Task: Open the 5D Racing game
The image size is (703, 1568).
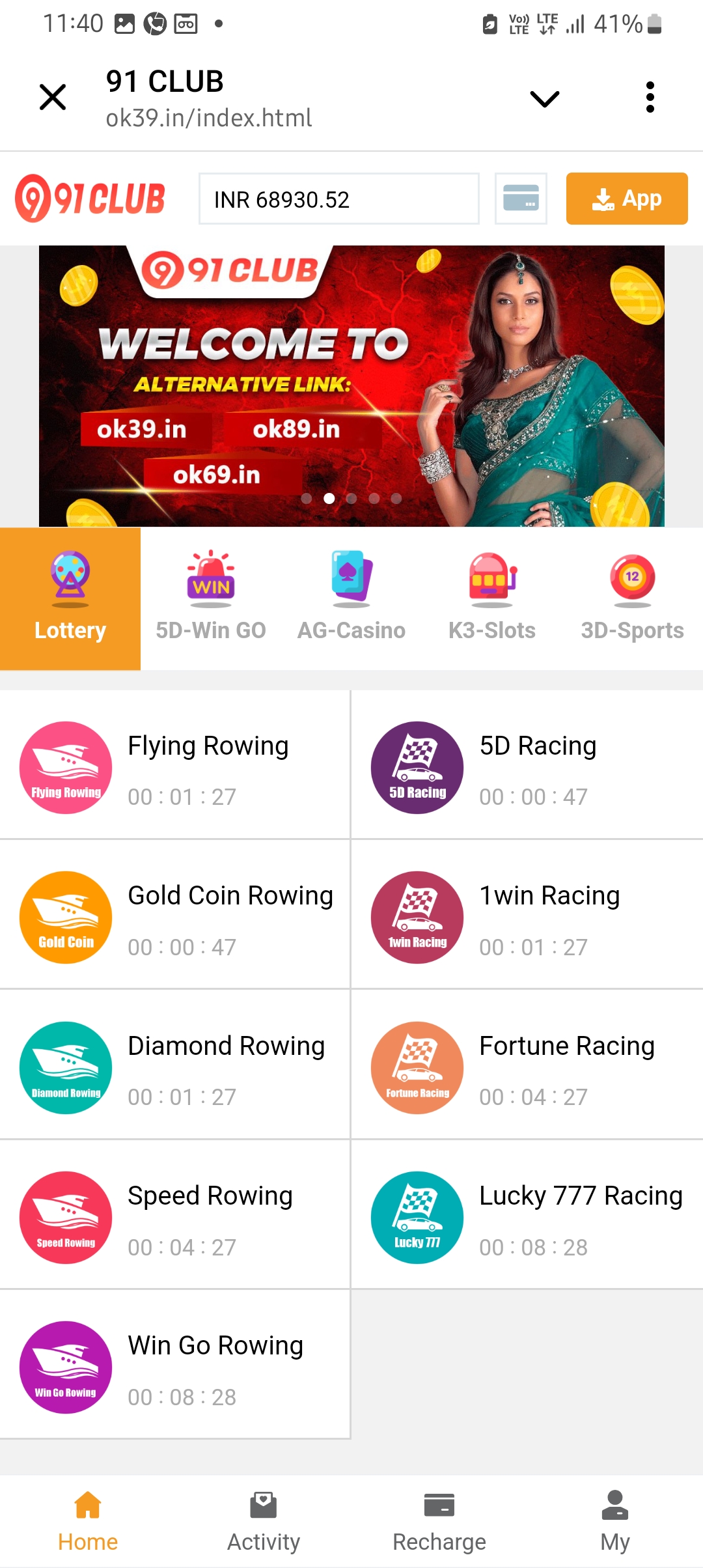Action: click(x=526, y=766)
